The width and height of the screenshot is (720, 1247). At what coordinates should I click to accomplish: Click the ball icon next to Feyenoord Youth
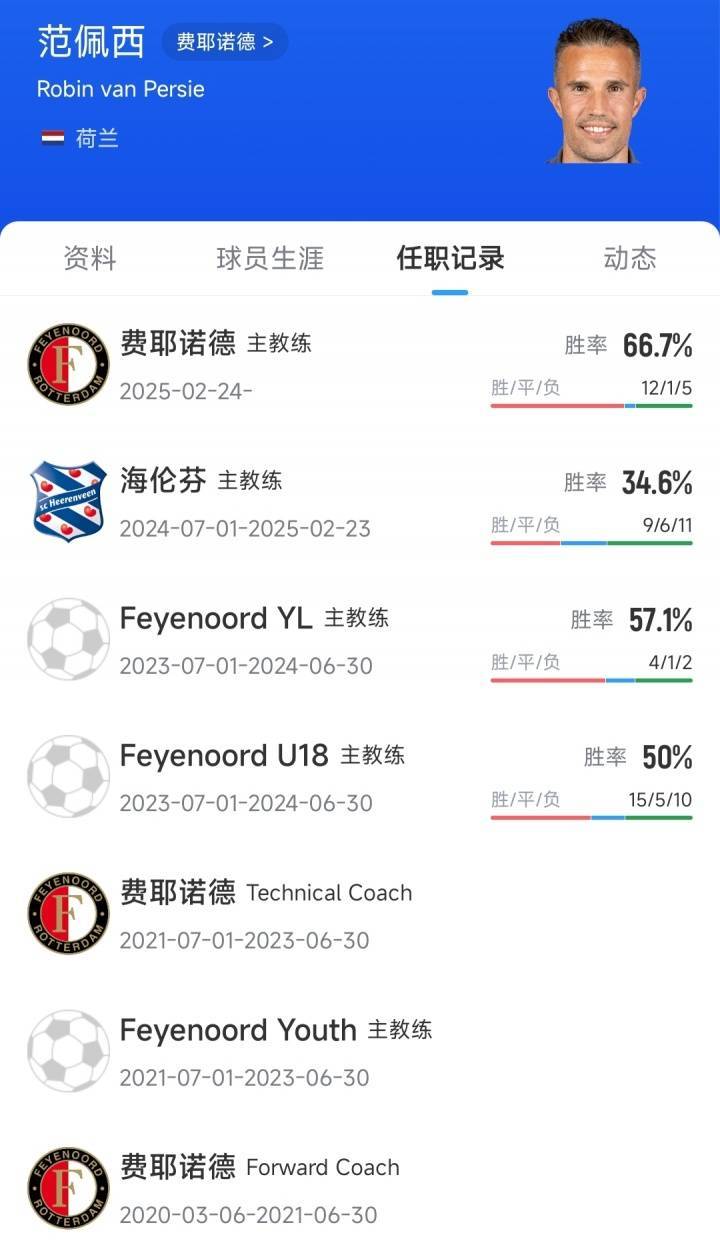coord(68,1049)
